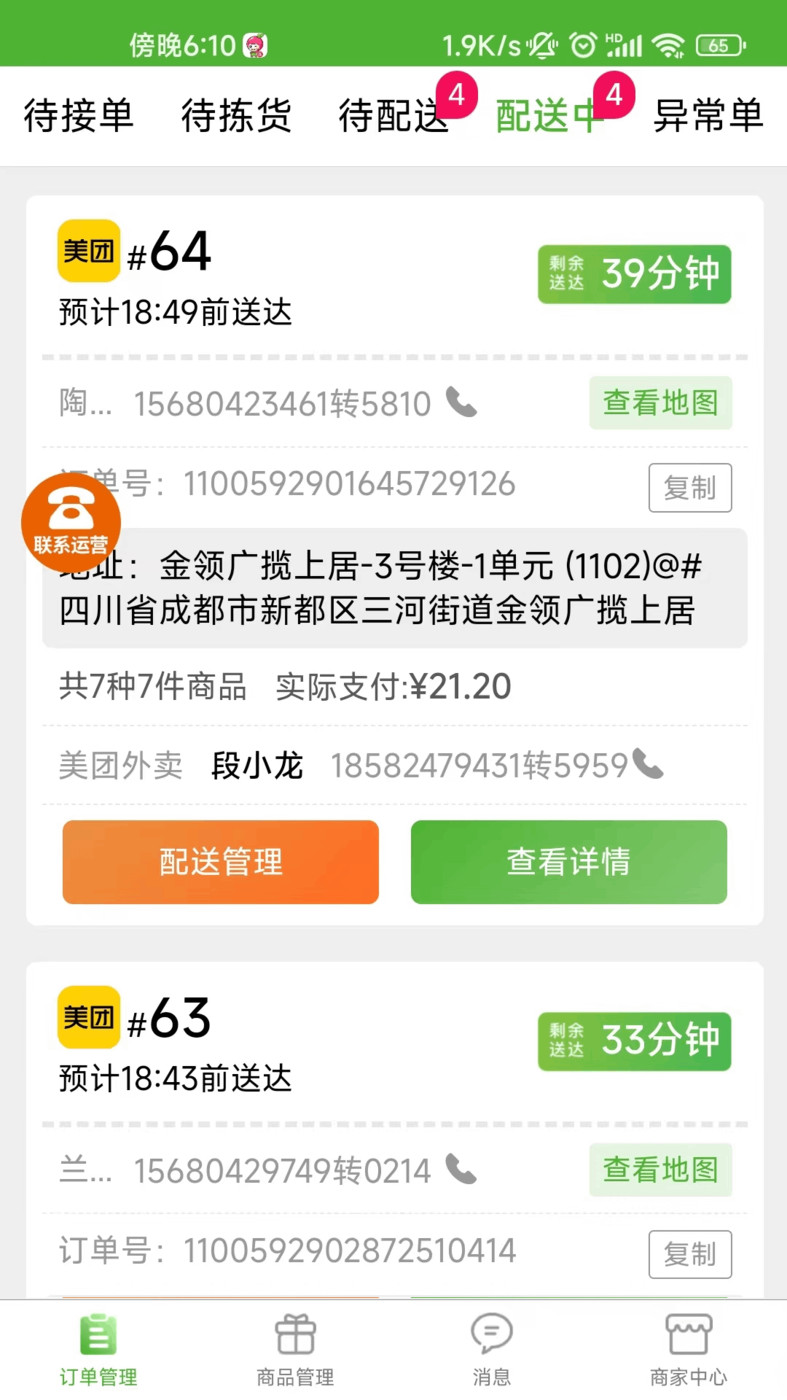The width and height of the screenshot is (787, 1400).
Task: Tap the Meituan logo on order #64
Action: point(89,251)
